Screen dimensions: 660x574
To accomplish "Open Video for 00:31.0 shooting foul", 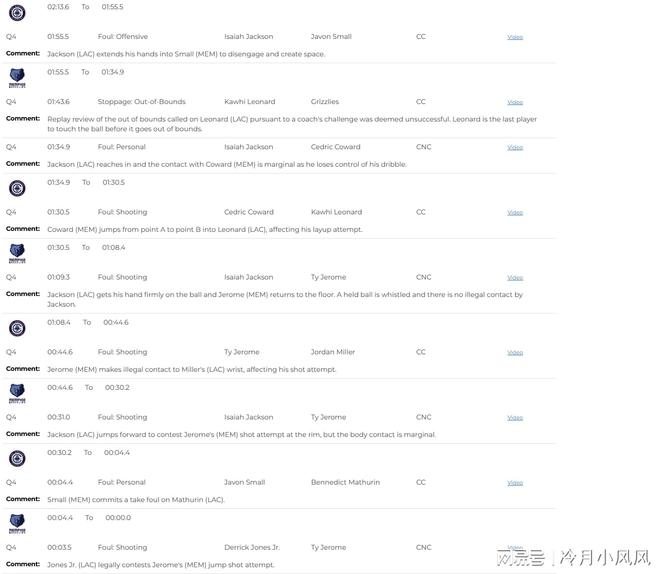I will pyautogui.click(x=515, y=417).
